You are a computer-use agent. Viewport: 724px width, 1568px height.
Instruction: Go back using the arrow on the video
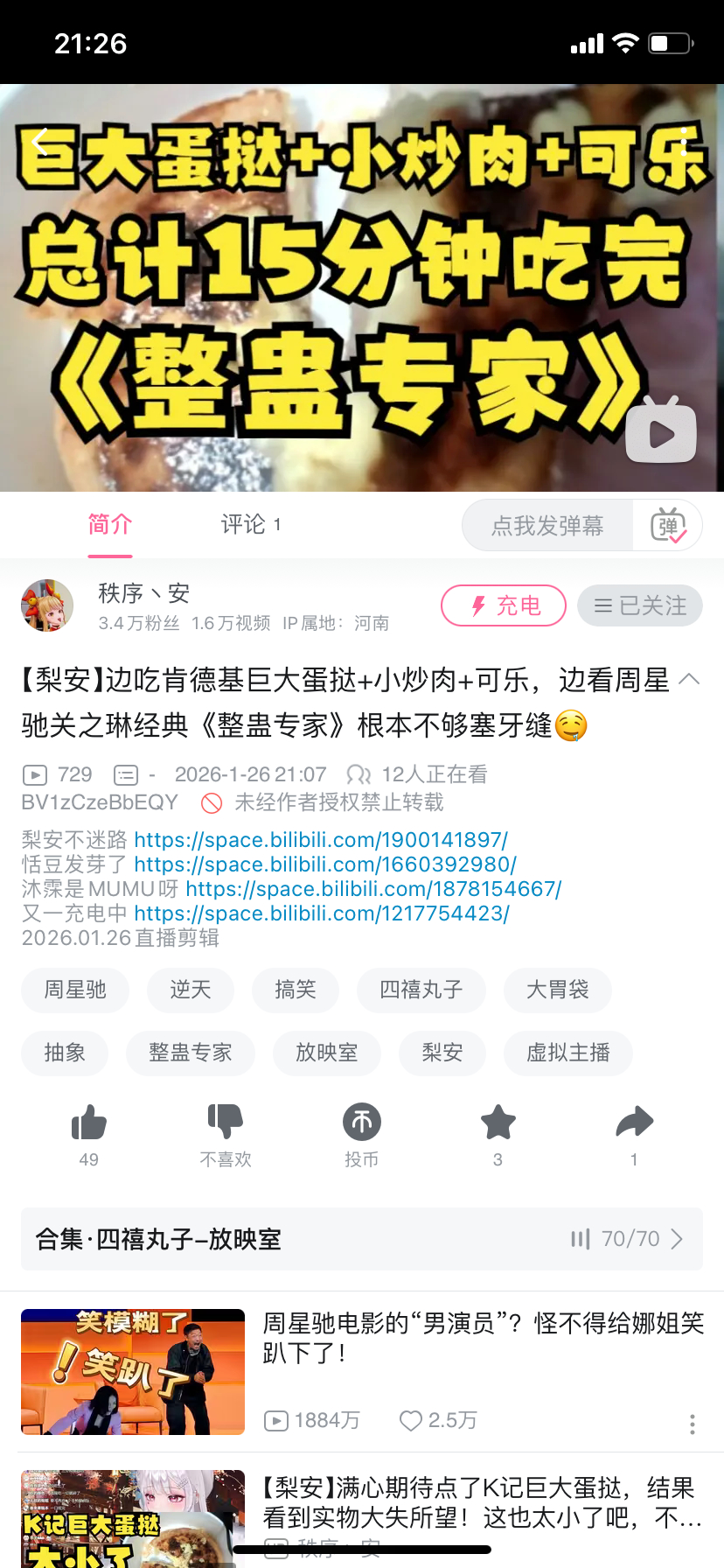pyautogui.click(x=40, y=142)
